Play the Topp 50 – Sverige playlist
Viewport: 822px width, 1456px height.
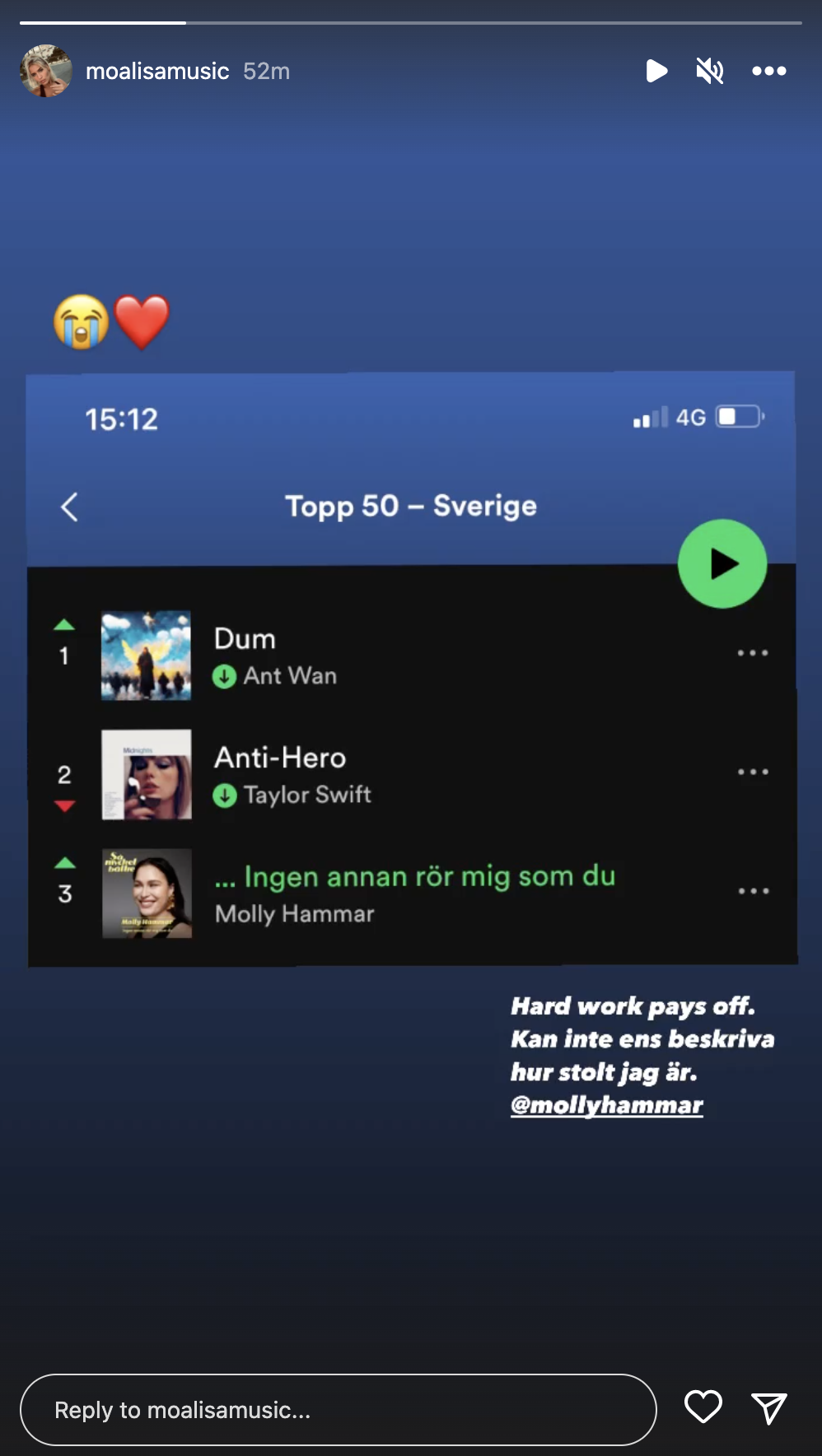(x=722, y=562)
